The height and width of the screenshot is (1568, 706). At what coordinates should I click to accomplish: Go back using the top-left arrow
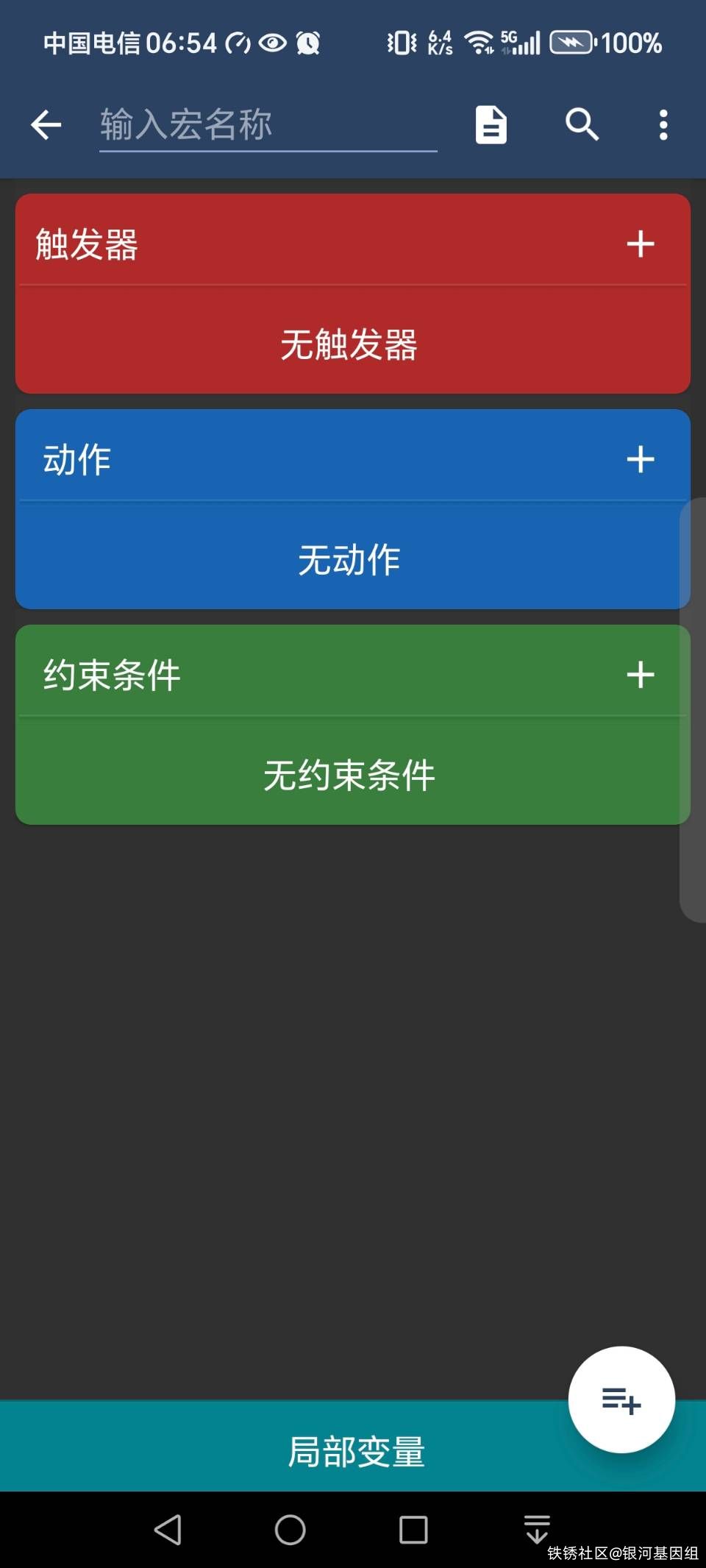click(46, 124)
